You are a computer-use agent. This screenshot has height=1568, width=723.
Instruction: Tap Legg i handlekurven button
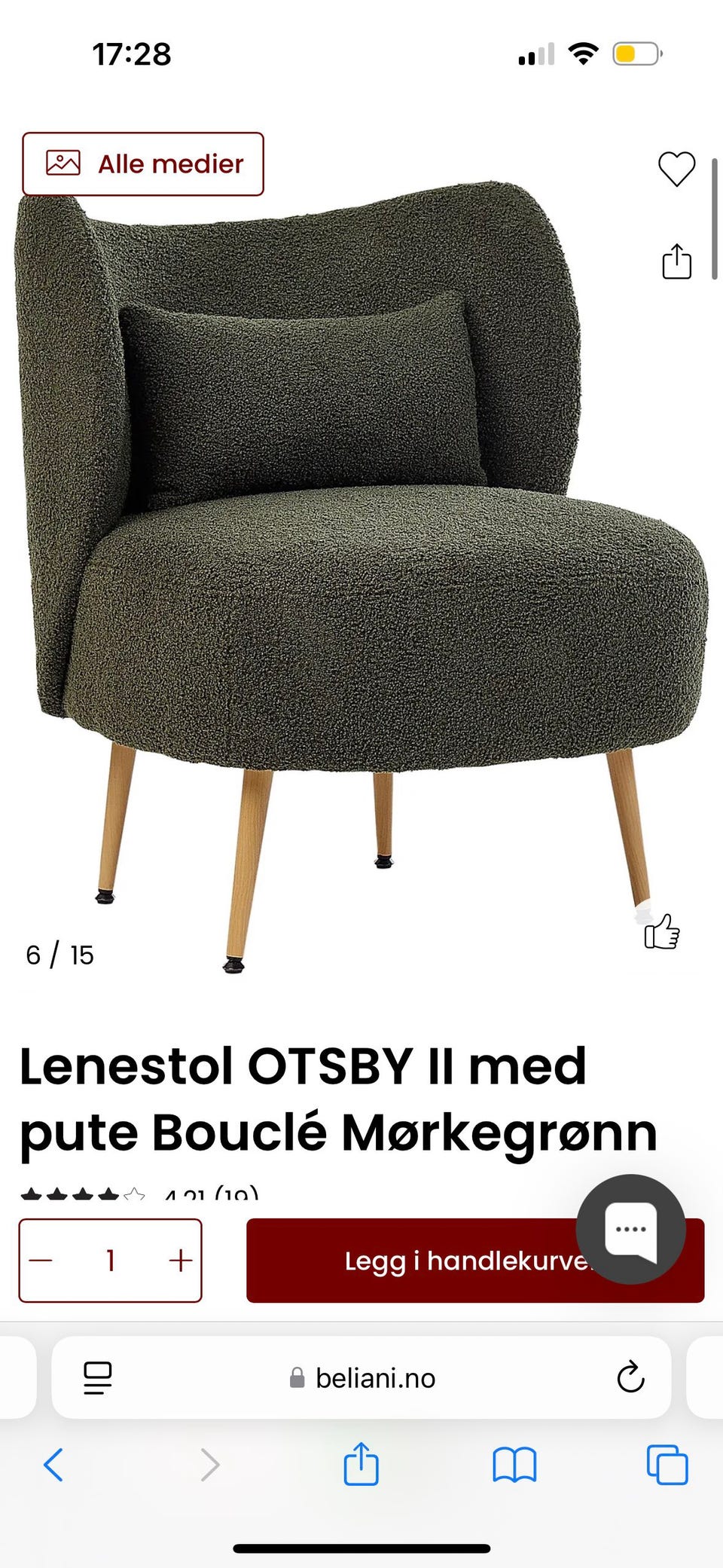pyautogui.click(x=475, y=1260)
